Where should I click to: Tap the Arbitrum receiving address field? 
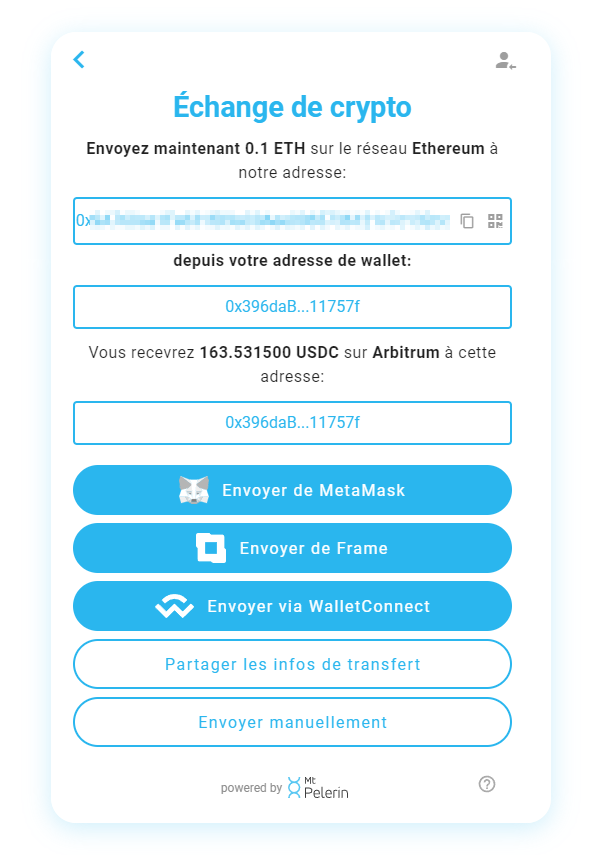point(292,423)
